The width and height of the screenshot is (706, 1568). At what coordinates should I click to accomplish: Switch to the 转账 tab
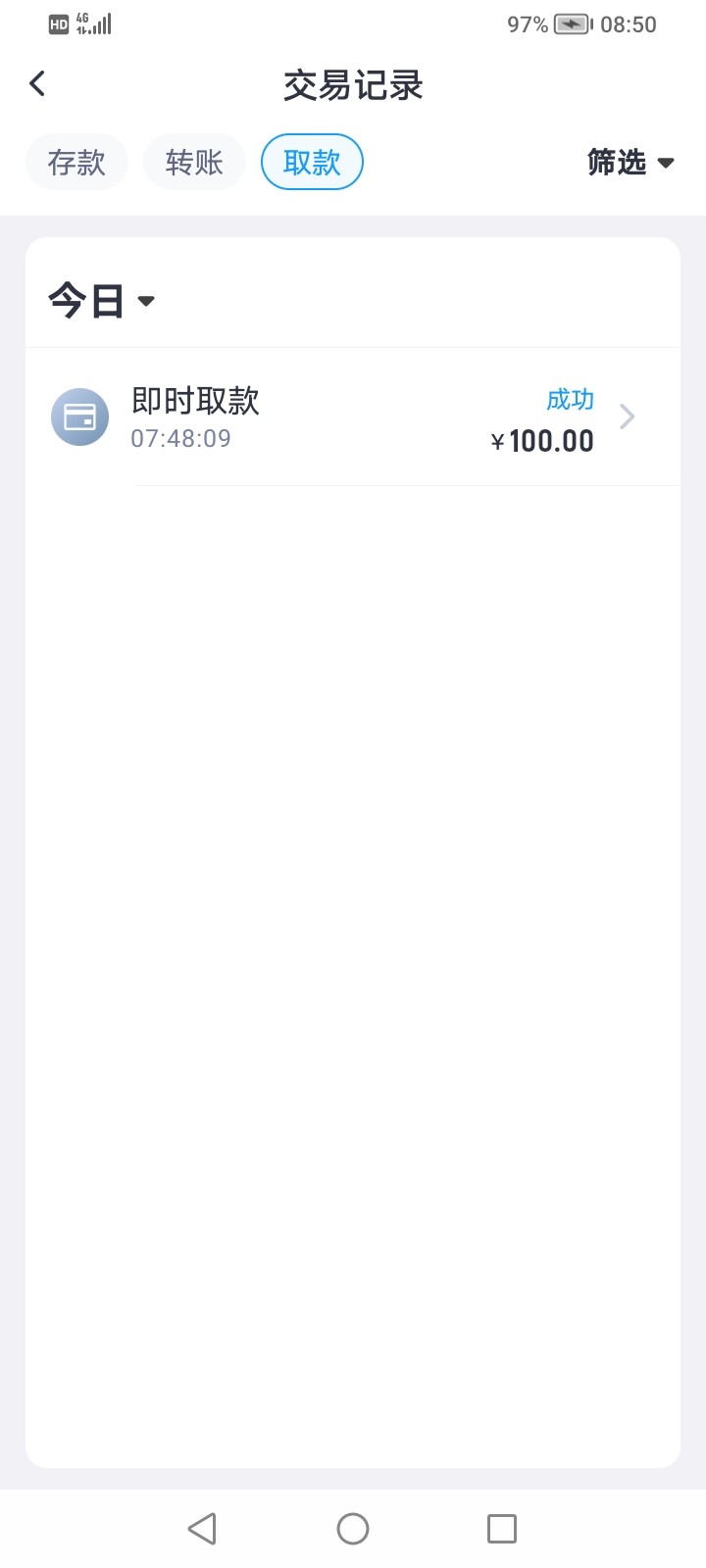point(194,162)
